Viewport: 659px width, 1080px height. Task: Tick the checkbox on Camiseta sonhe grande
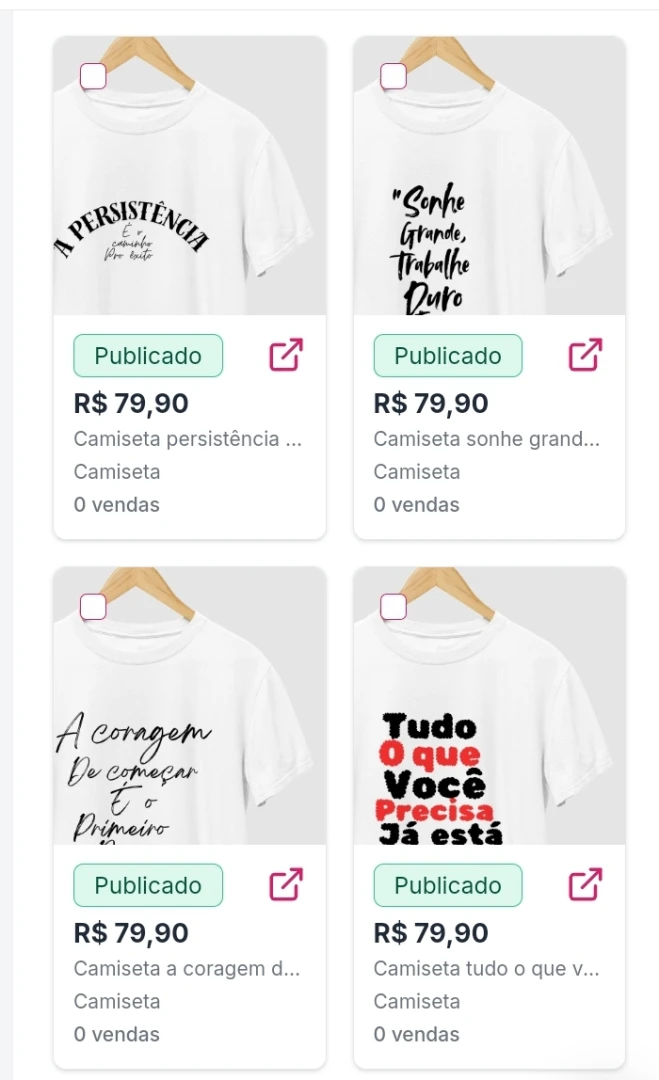point(393,76)
